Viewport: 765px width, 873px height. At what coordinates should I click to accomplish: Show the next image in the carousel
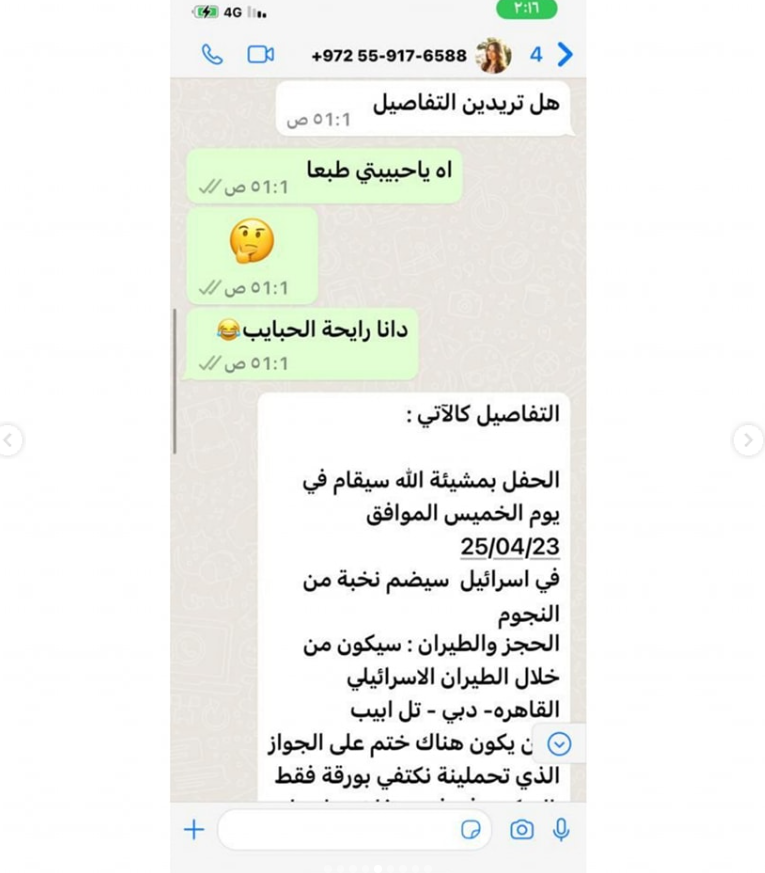click(748, 439)
